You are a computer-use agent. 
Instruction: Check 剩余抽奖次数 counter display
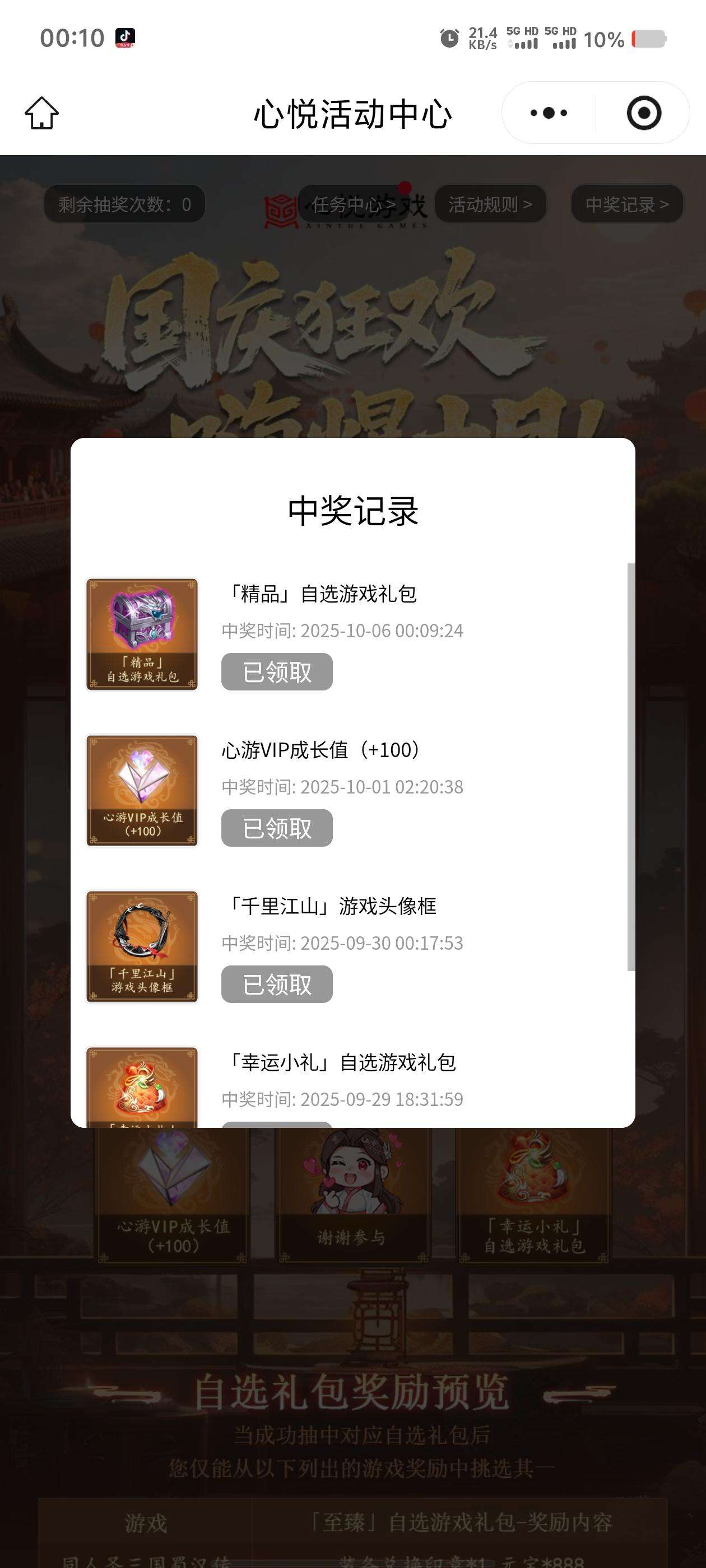tap(124, 204)
